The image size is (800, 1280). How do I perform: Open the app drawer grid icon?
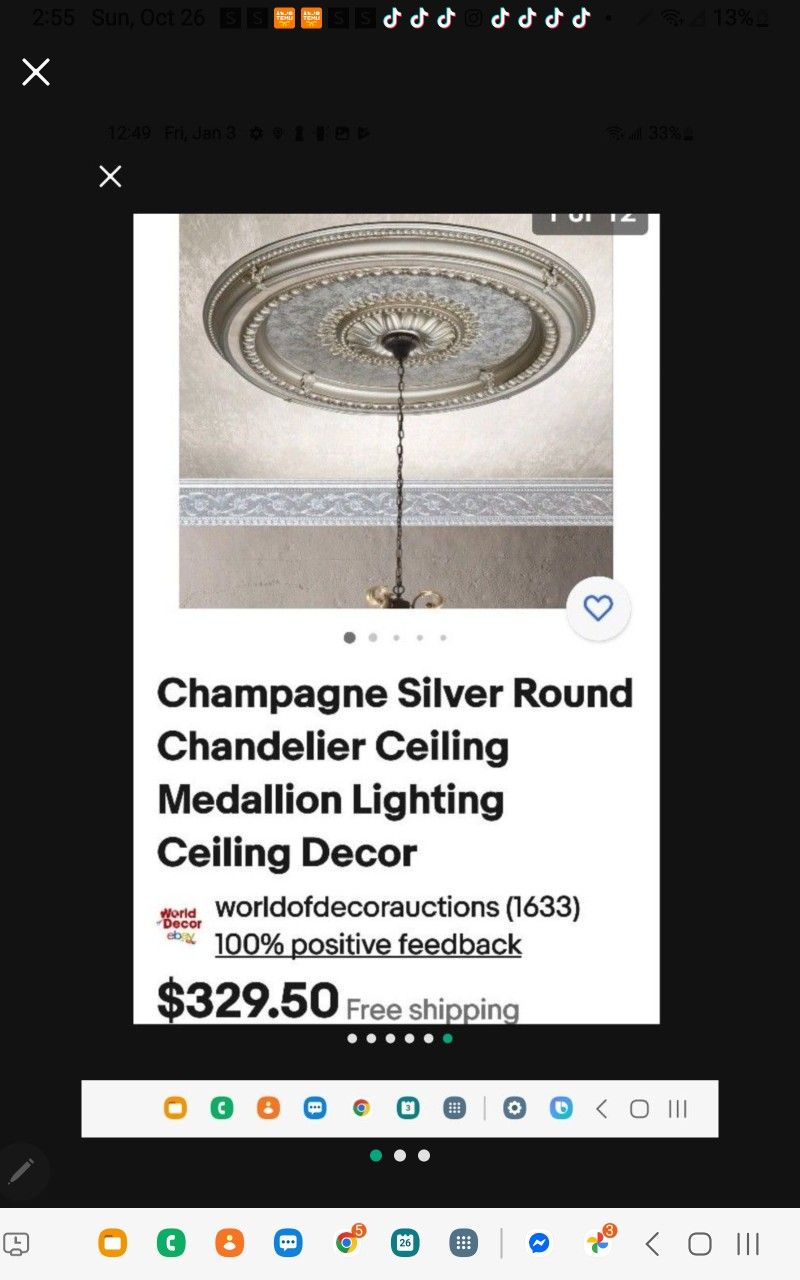pyautogui.click(x=463, y=1244)
